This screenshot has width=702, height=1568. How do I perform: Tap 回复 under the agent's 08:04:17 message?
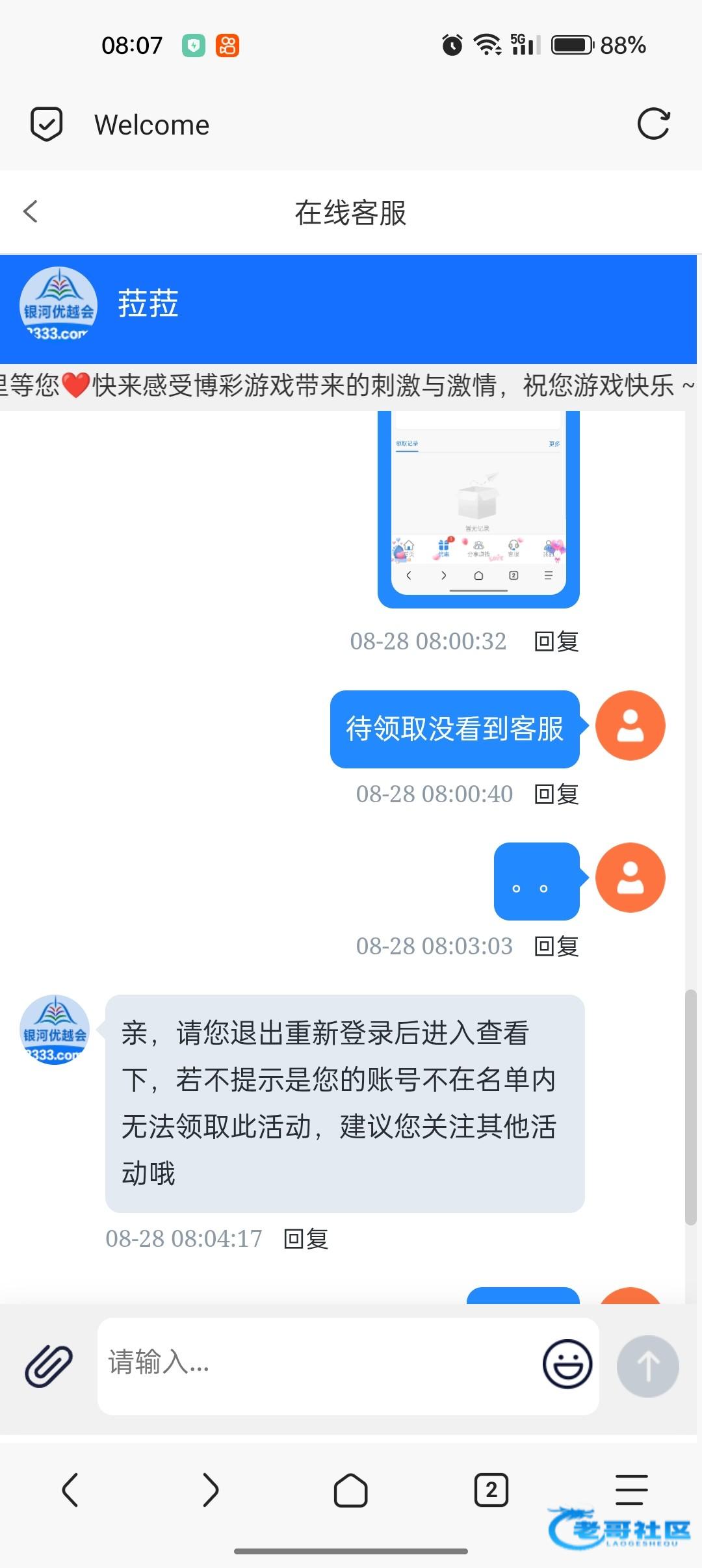[306, 1239]
